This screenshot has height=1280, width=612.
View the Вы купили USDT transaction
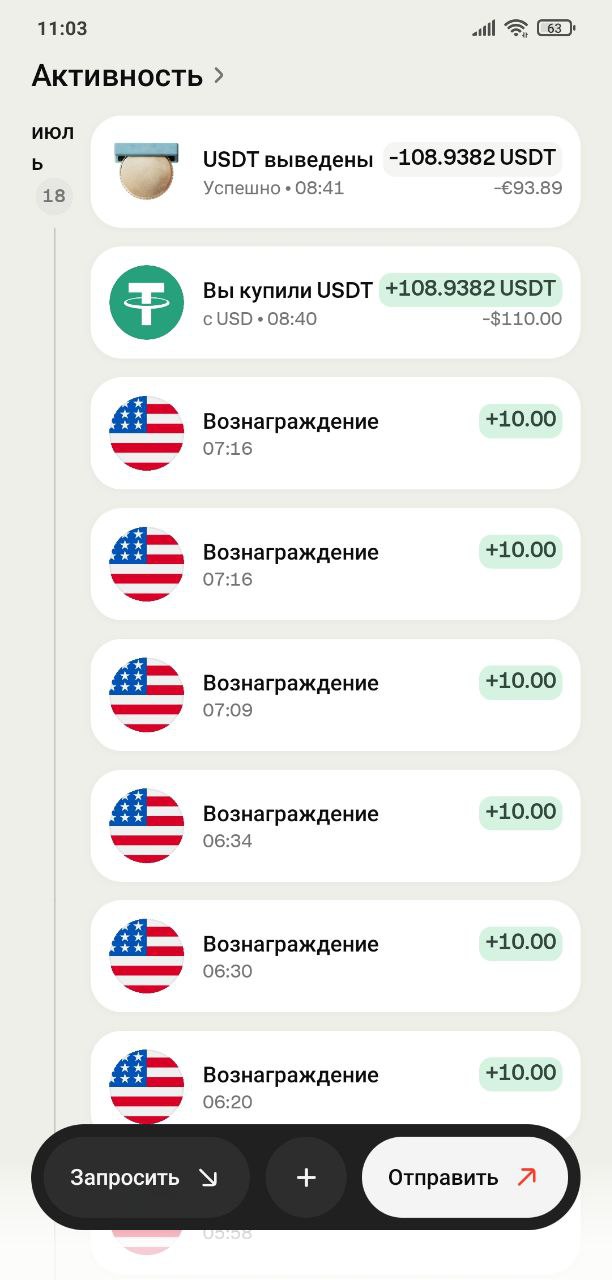[335, 303]
